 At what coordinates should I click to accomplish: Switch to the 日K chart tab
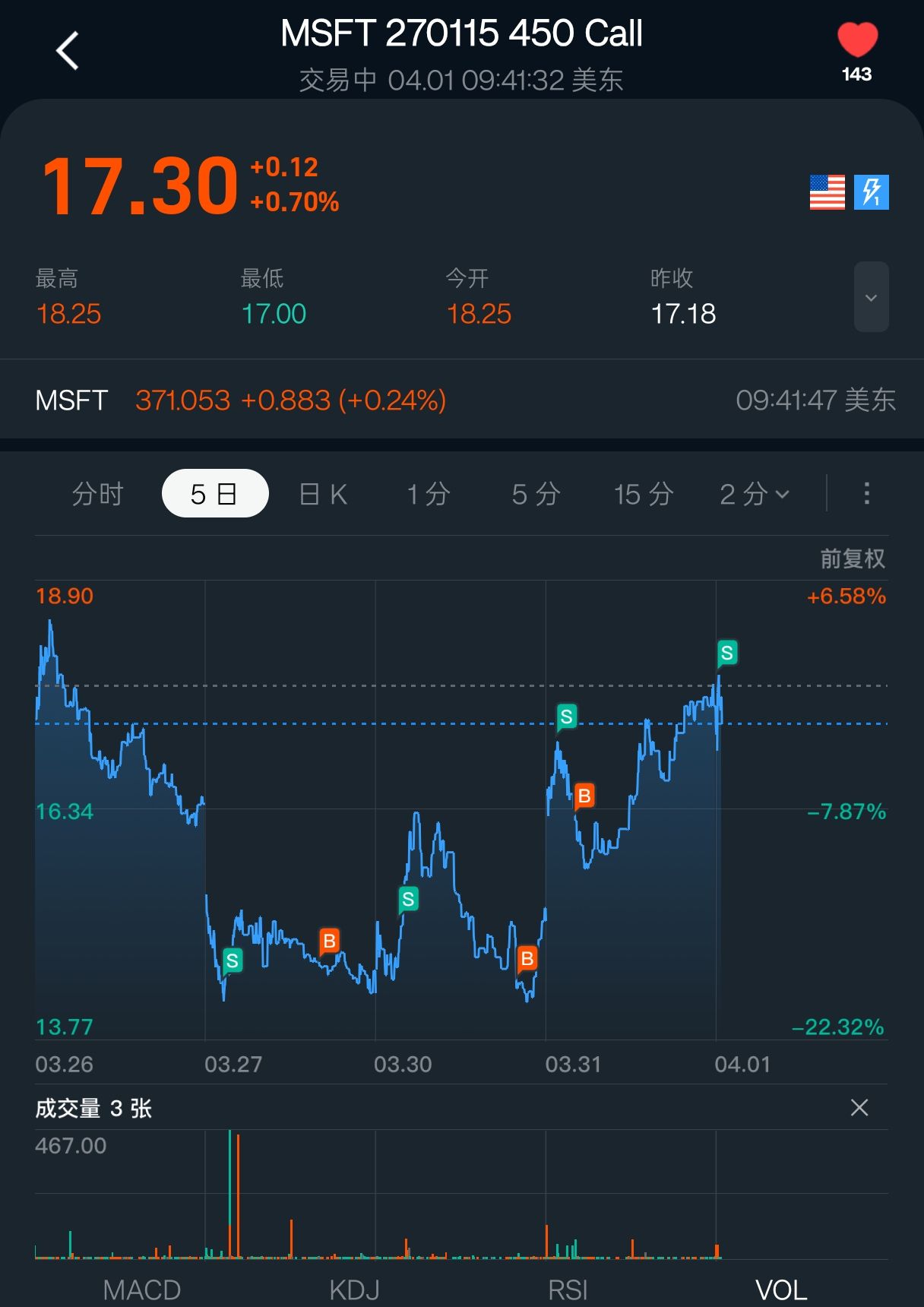[x=323, y=494]
